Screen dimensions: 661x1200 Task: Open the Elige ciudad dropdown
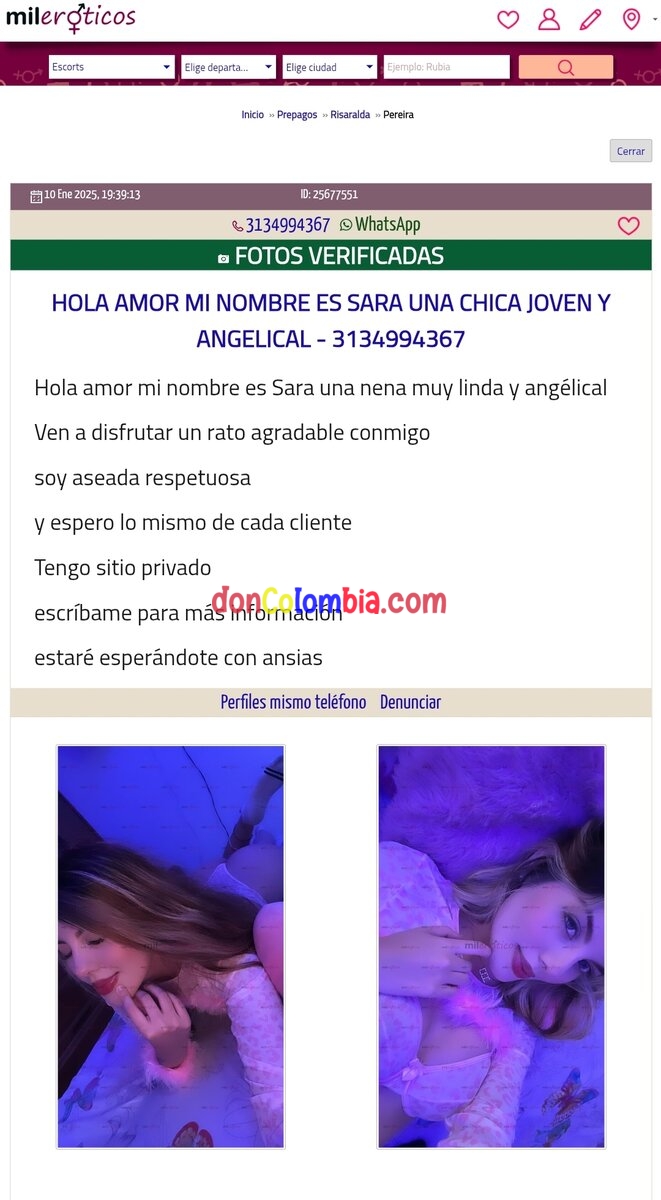(329, 67)
